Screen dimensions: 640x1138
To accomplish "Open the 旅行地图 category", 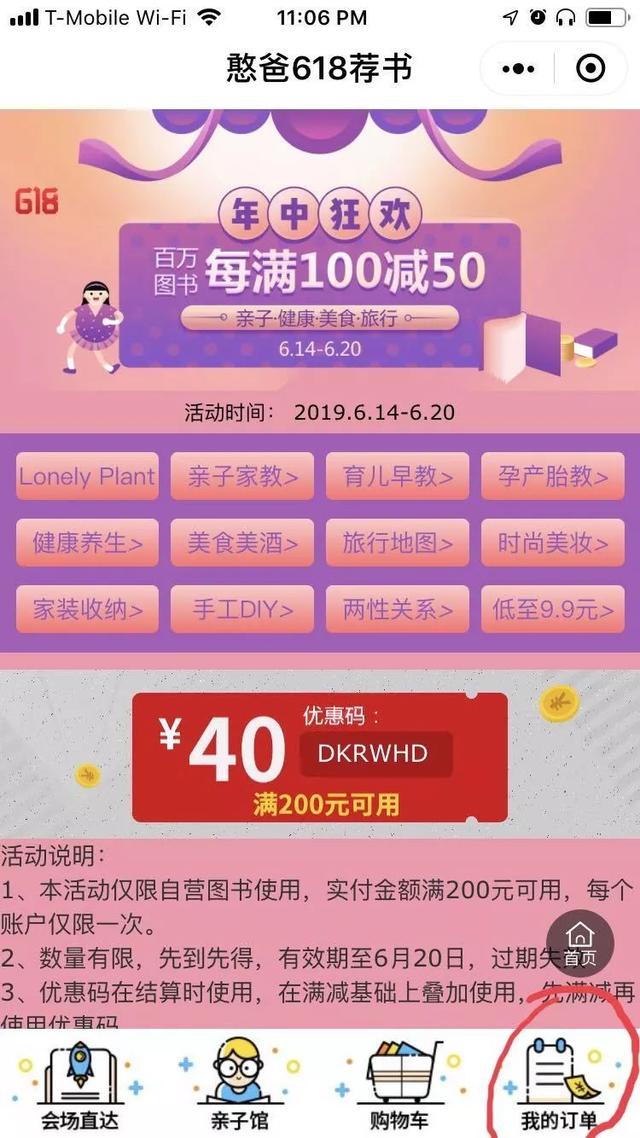I will (397, 543).
